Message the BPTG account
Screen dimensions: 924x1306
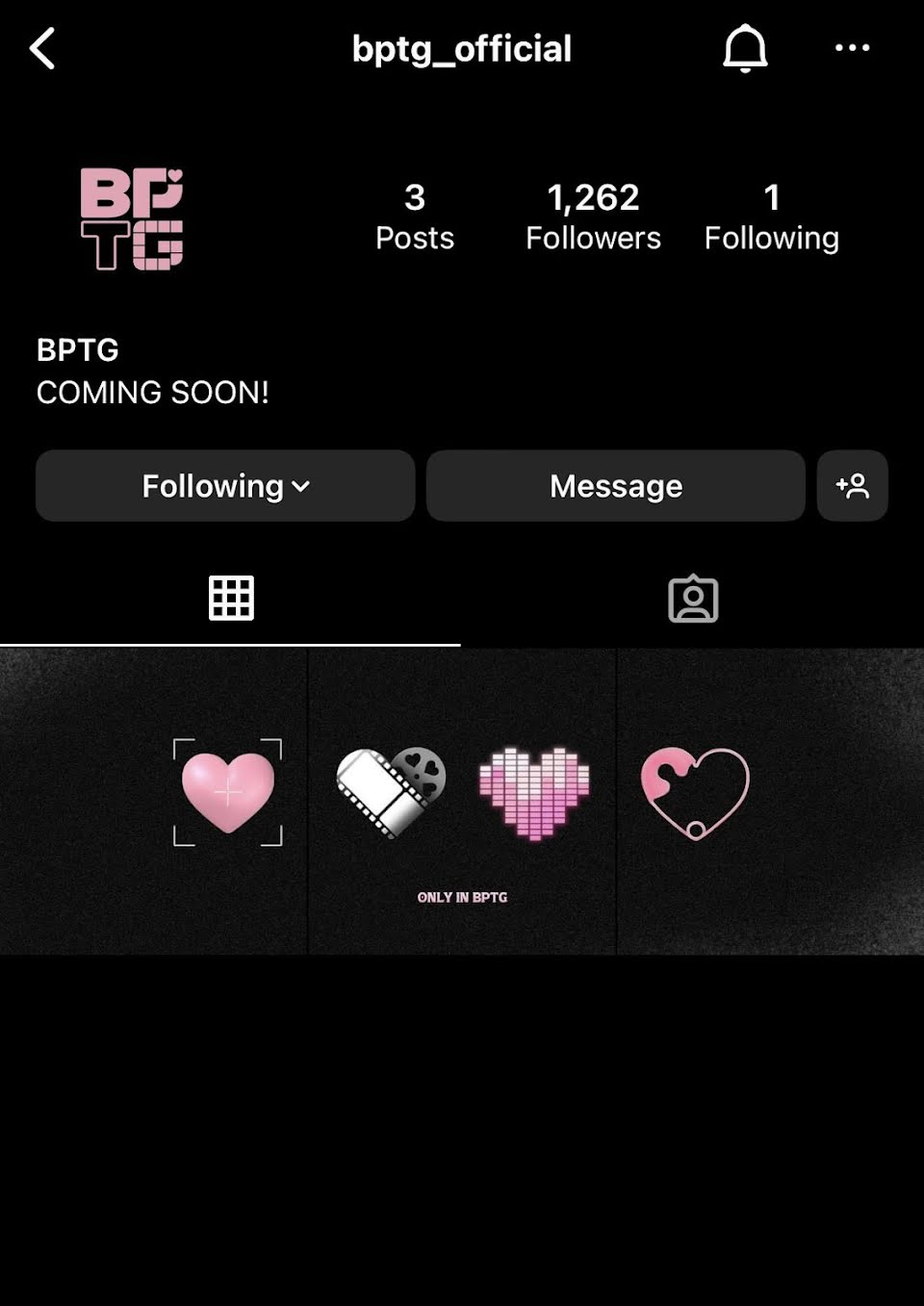pyautogui.click(x=615, y=486)
